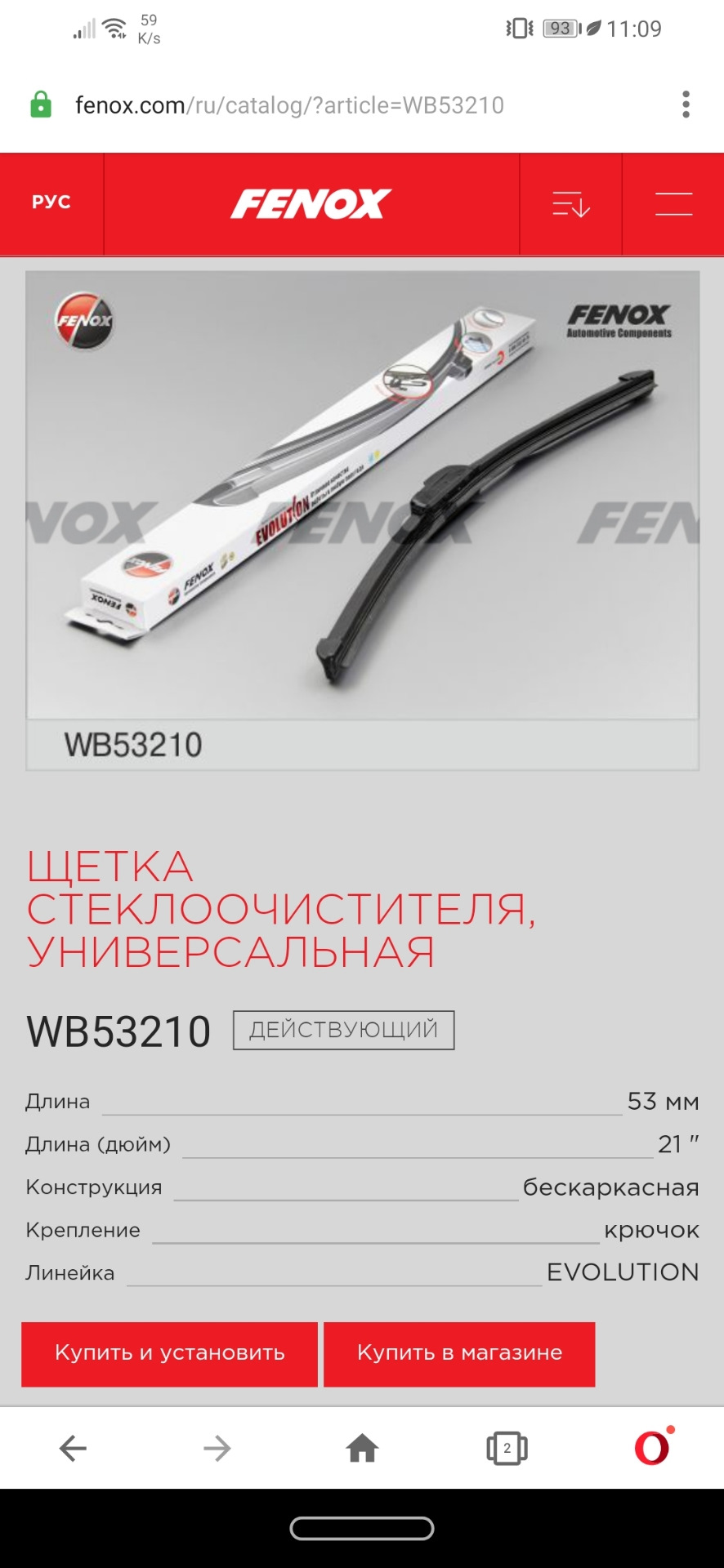Go forward with the browser's right arrow
This screenshot has width=724, height=1568.
217,1448
